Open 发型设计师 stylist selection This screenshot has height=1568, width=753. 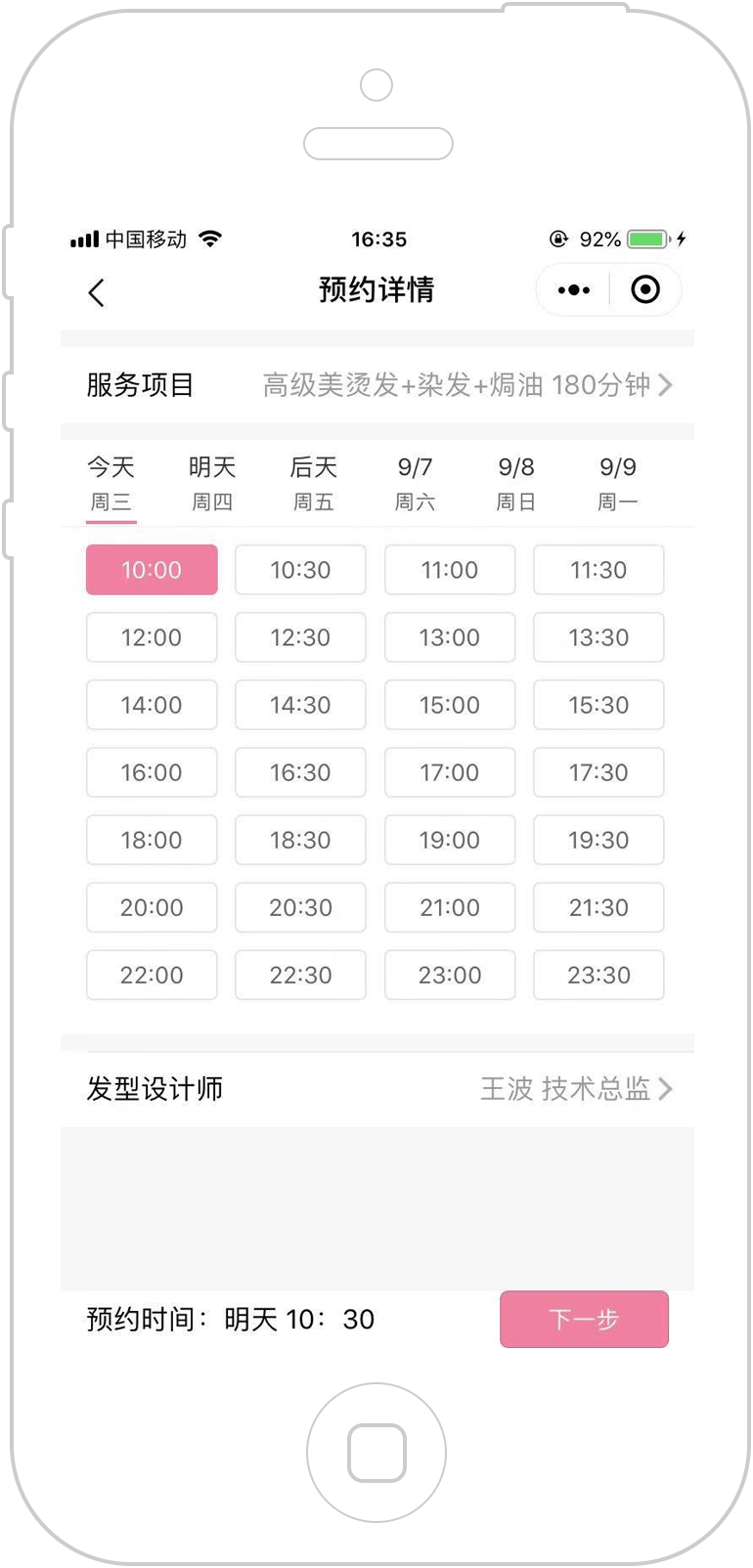pyautogui.click(x=377, y=1089)
